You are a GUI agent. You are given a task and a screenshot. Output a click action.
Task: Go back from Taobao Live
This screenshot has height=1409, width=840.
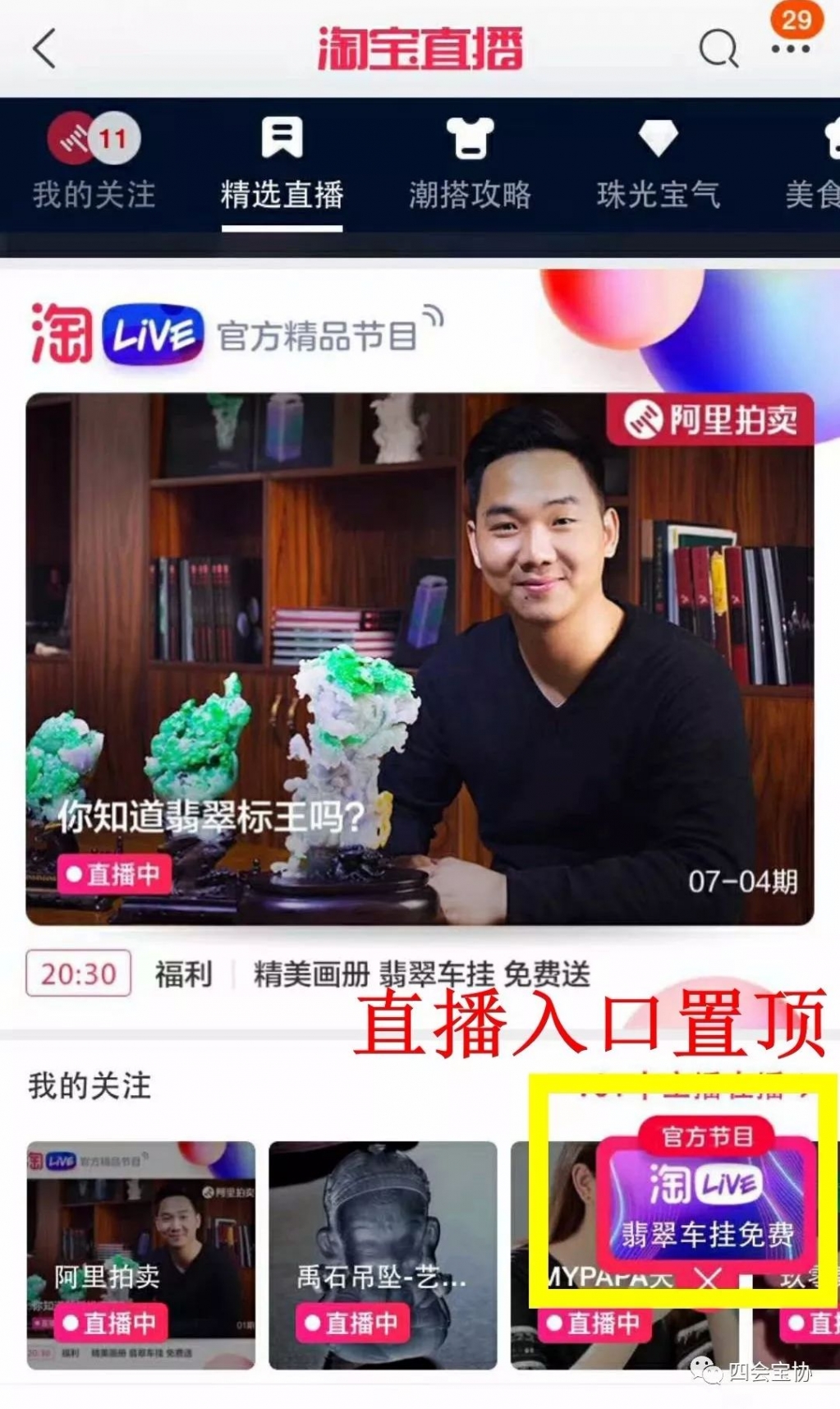[44, 48]
